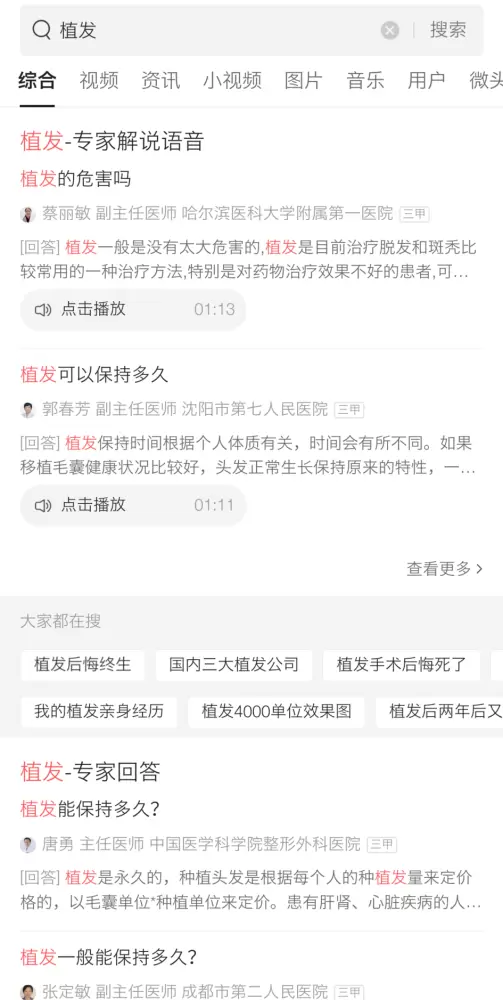Tap the chip 我的植发亲身经历
The image size is (503, 1000).
tap(99, 712)
